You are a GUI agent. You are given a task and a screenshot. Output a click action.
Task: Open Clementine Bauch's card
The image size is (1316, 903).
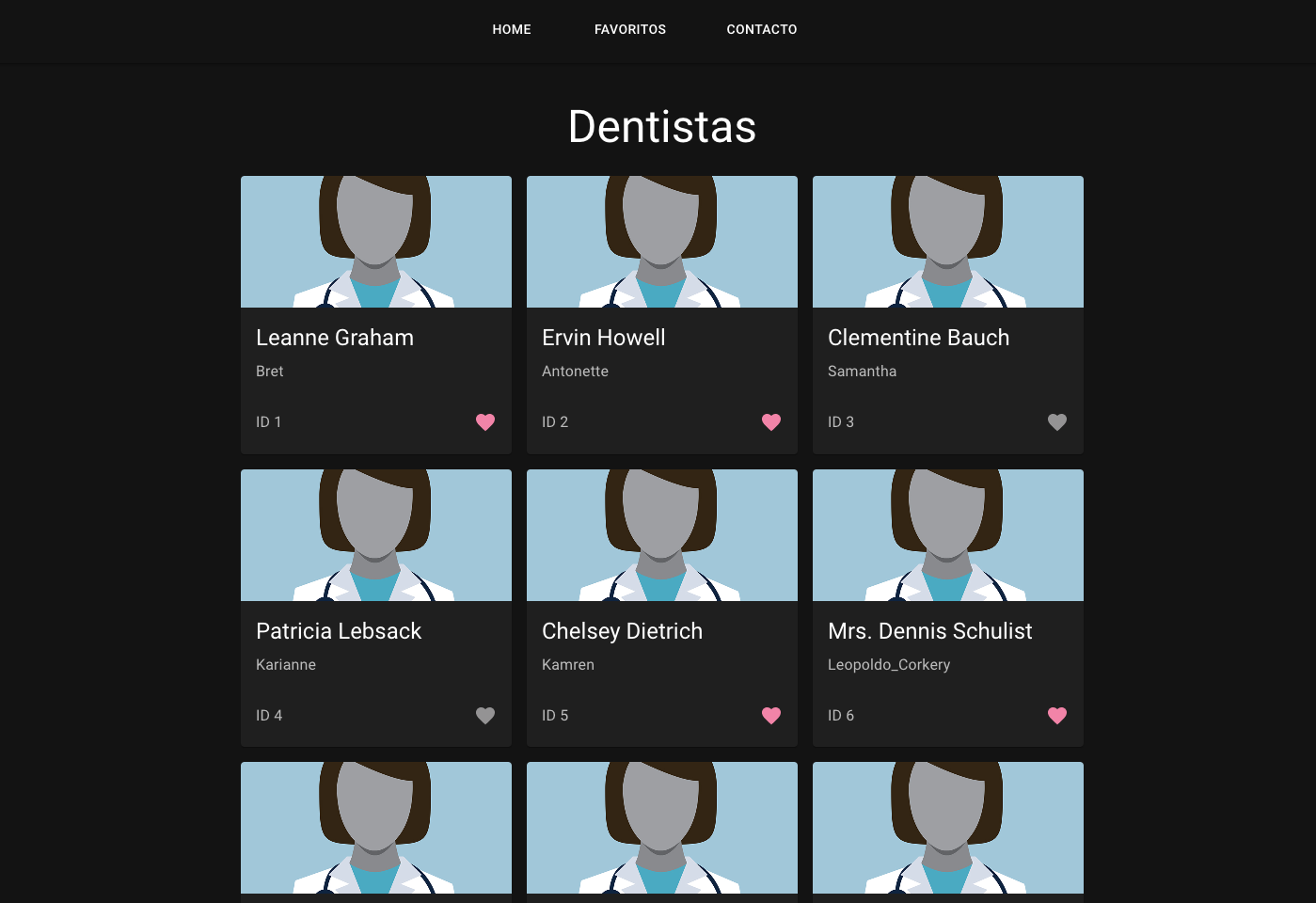tap(918, 338)
